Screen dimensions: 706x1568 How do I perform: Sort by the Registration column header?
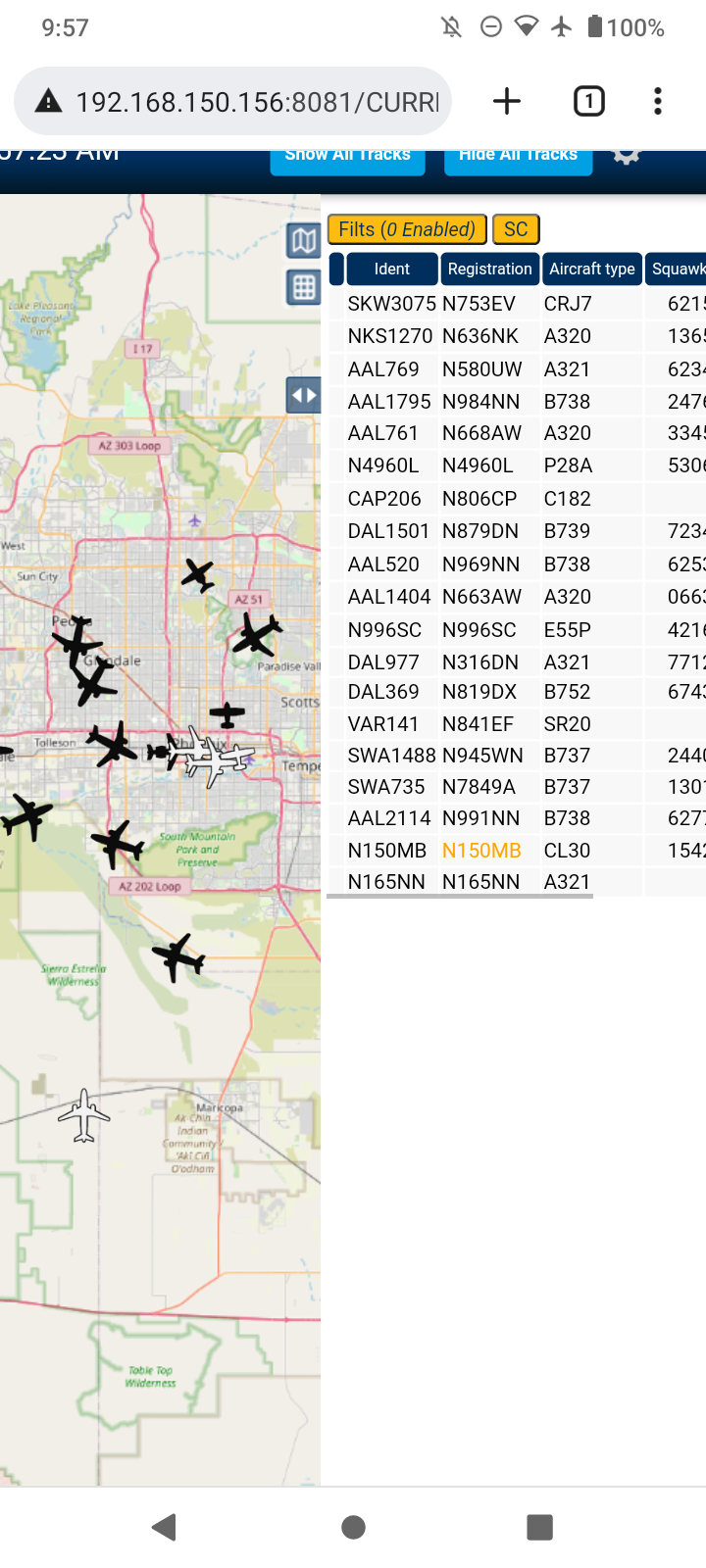(x=489, y=269)
